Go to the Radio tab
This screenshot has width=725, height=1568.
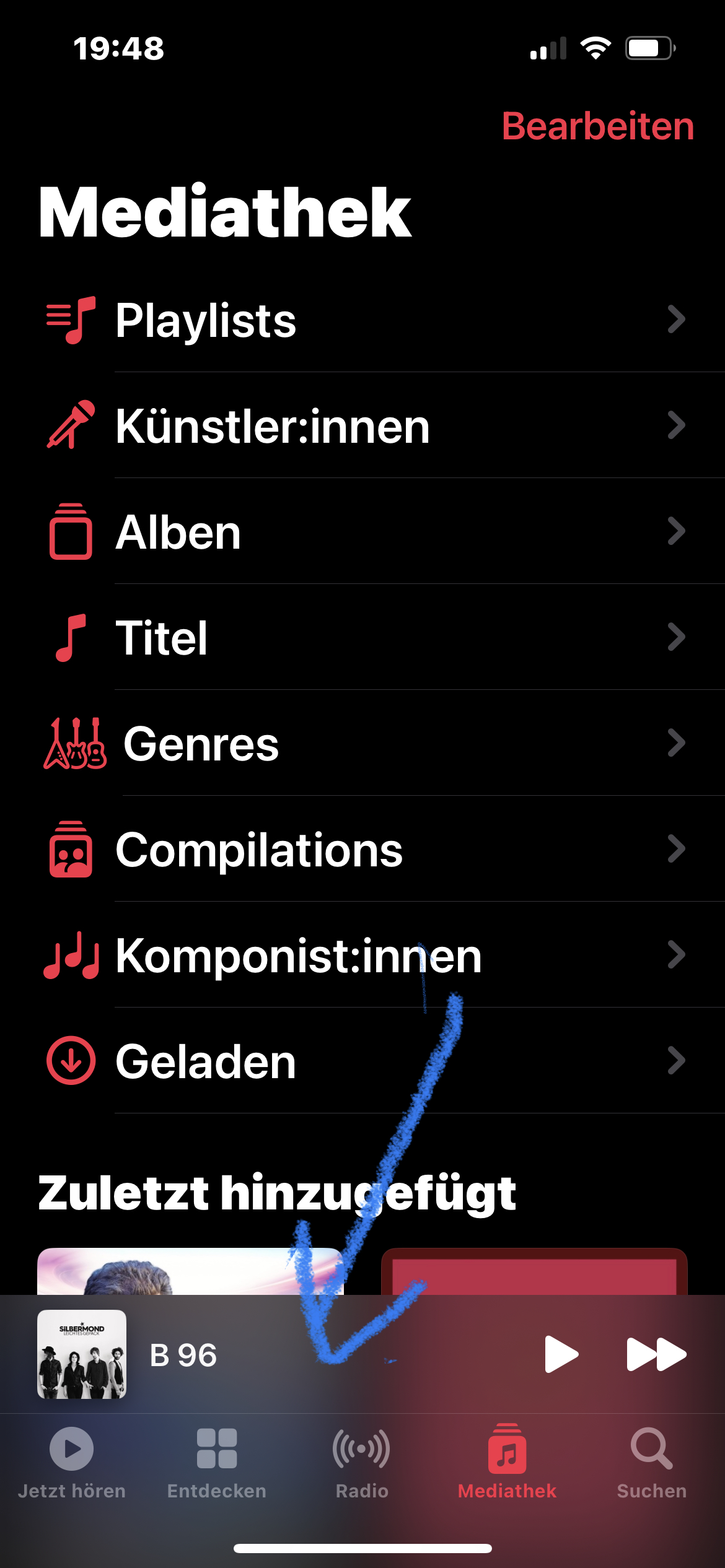362,1461
